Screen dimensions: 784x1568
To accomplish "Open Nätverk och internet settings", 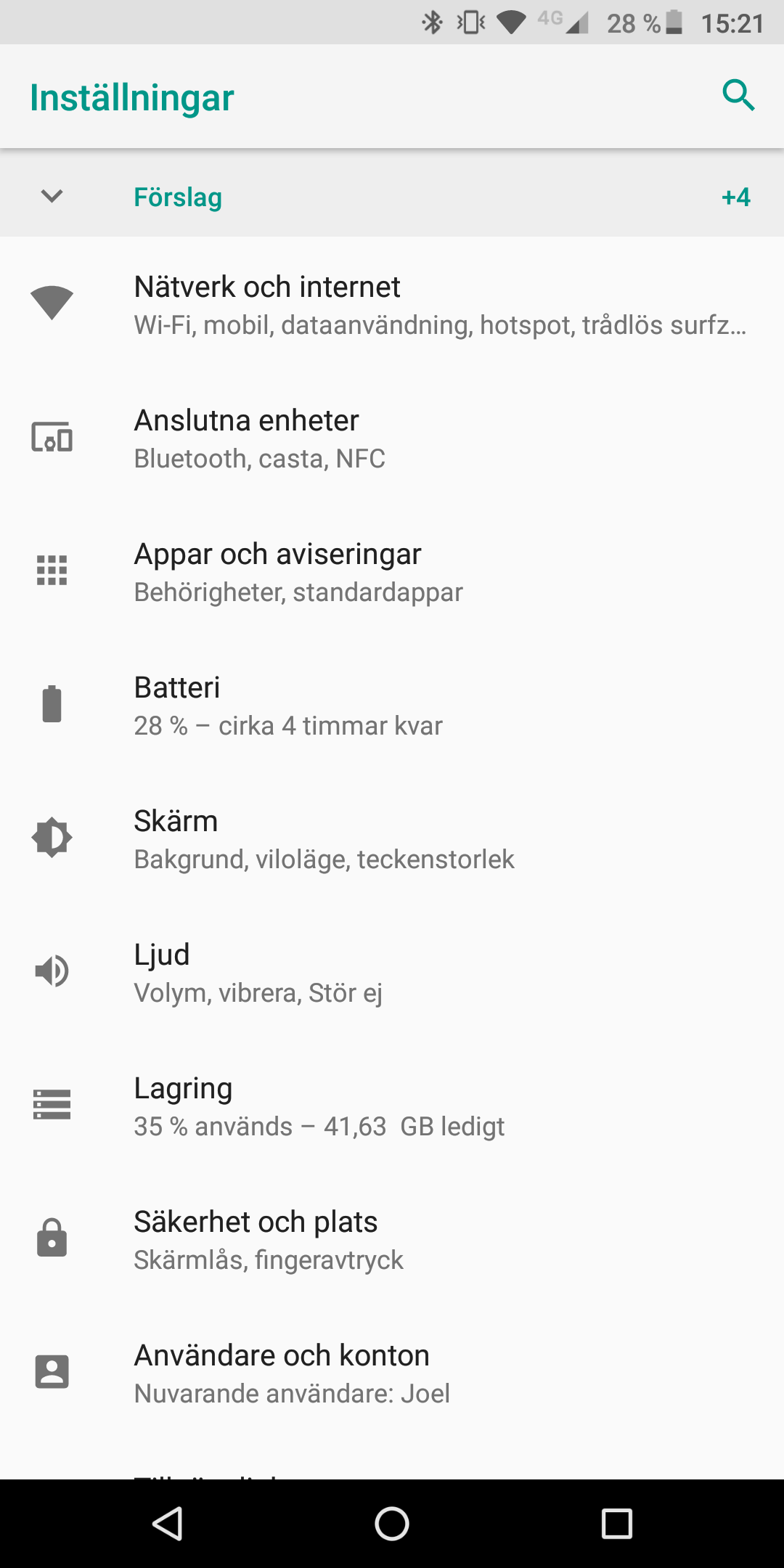I will (x=392, y=305).
